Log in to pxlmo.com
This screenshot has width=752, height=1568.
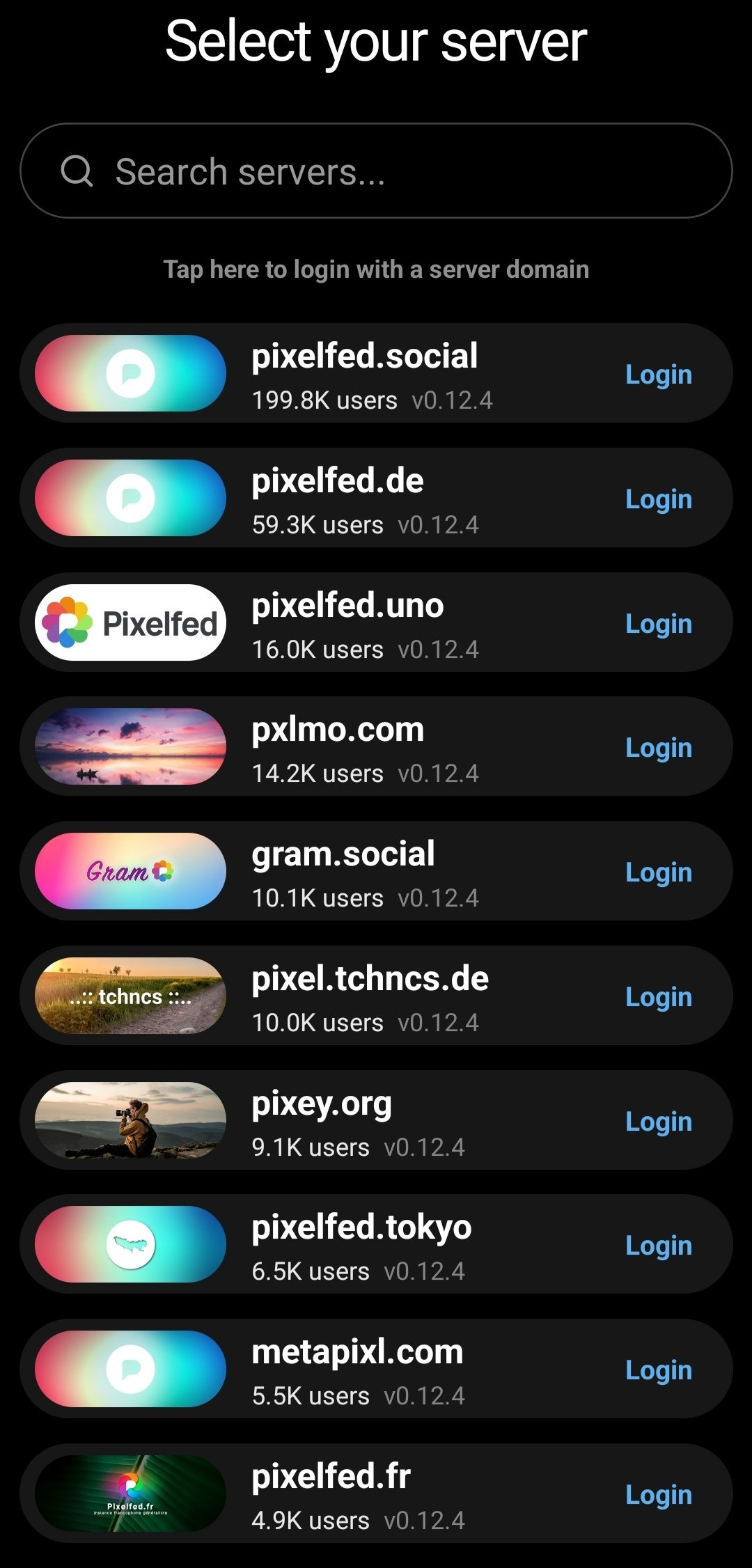(x=658, y=748)
